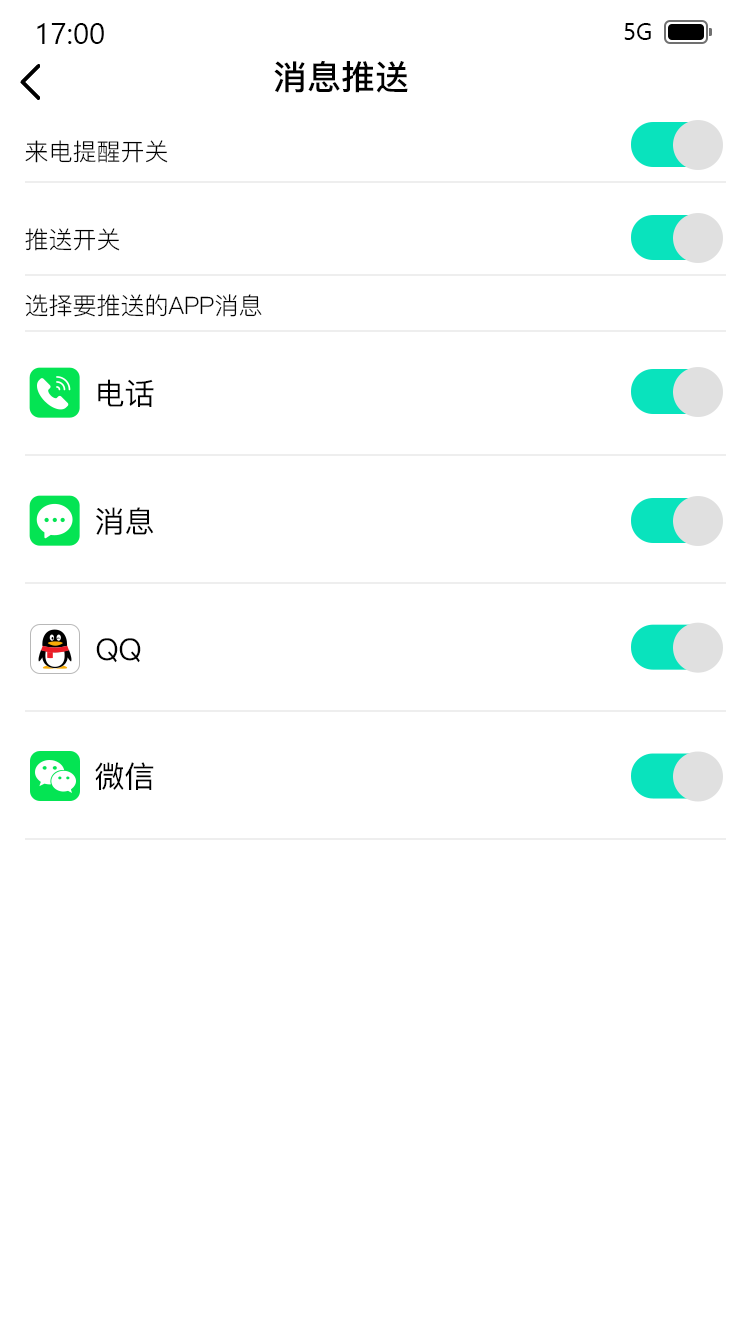Toggle 微信 WeChat push off
Viewport: 750px width, 1334px height.
676,776
